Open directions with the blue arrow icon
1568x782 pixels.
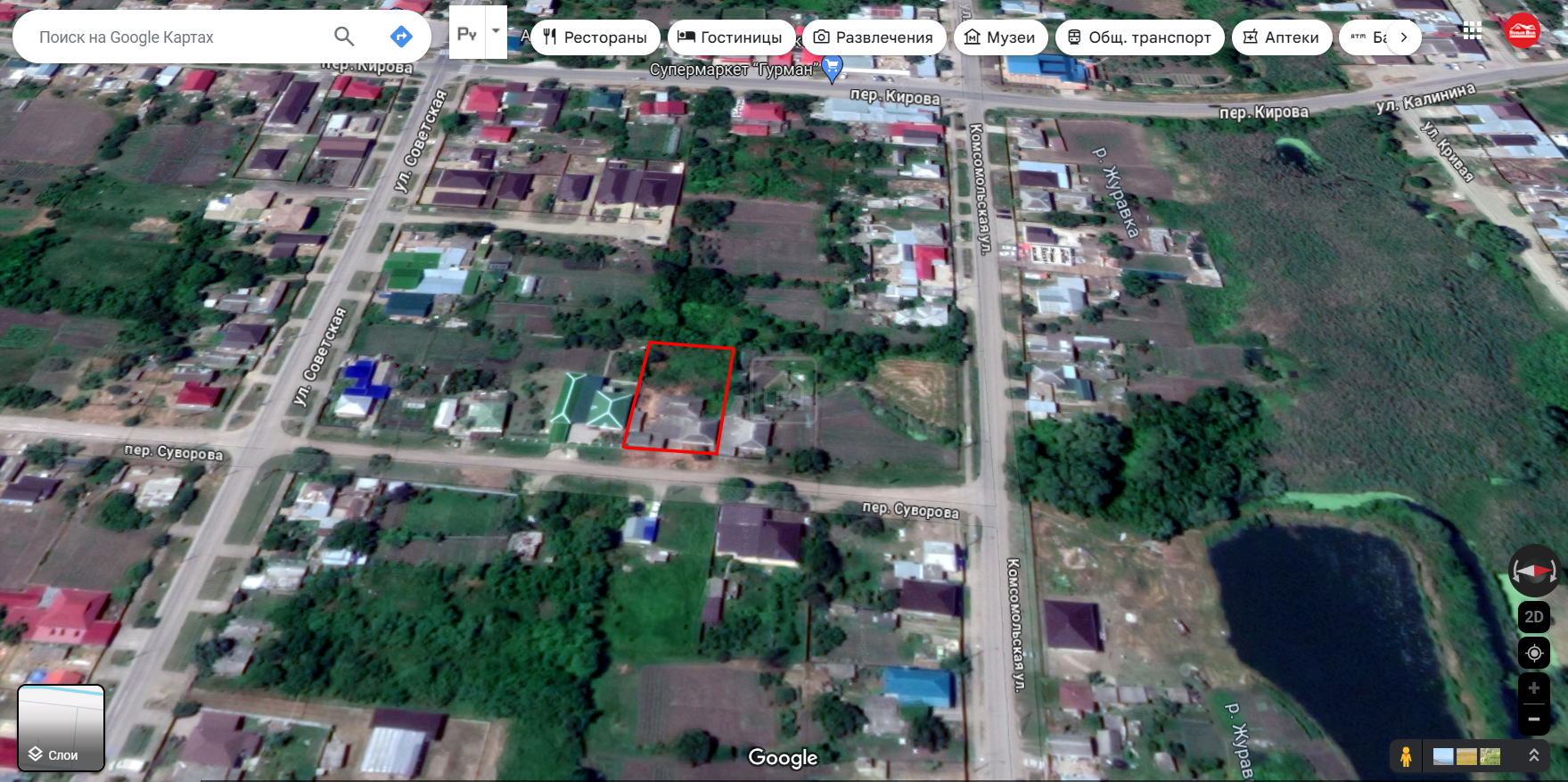pyautogui.click(x=401, y=37)
